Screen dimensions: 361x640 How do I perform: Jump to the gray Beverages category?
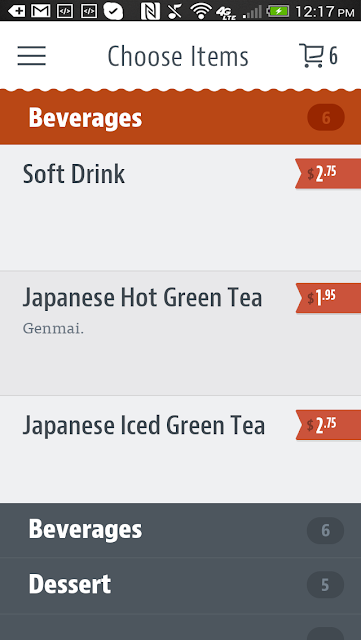click(180, 530)
